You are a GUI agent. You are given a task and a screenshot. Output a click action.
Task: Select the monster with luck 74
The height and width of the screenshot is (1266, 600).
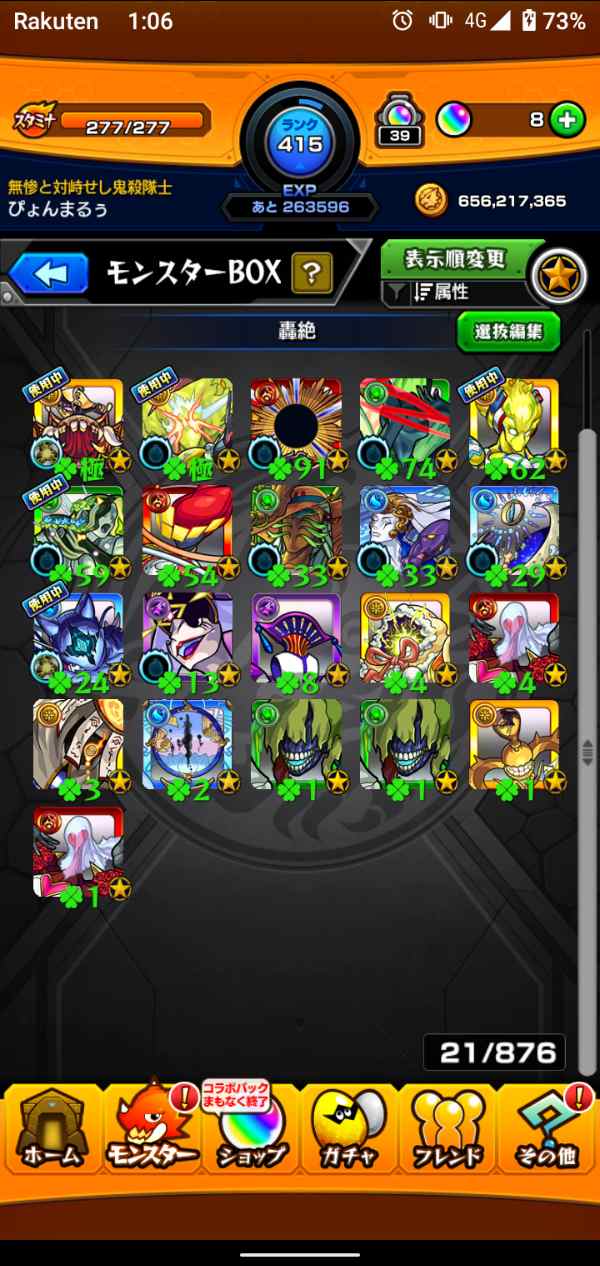coord(404,424)
